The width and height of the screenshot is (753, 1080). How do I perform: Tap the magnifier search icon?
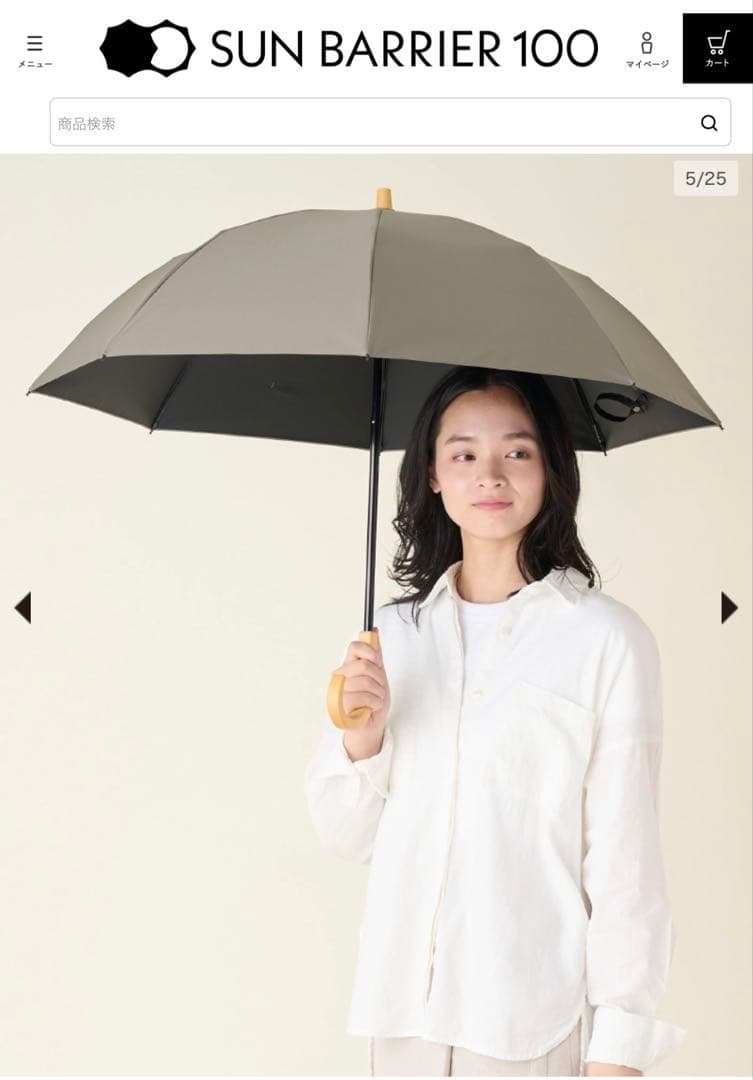pos(709,123)
